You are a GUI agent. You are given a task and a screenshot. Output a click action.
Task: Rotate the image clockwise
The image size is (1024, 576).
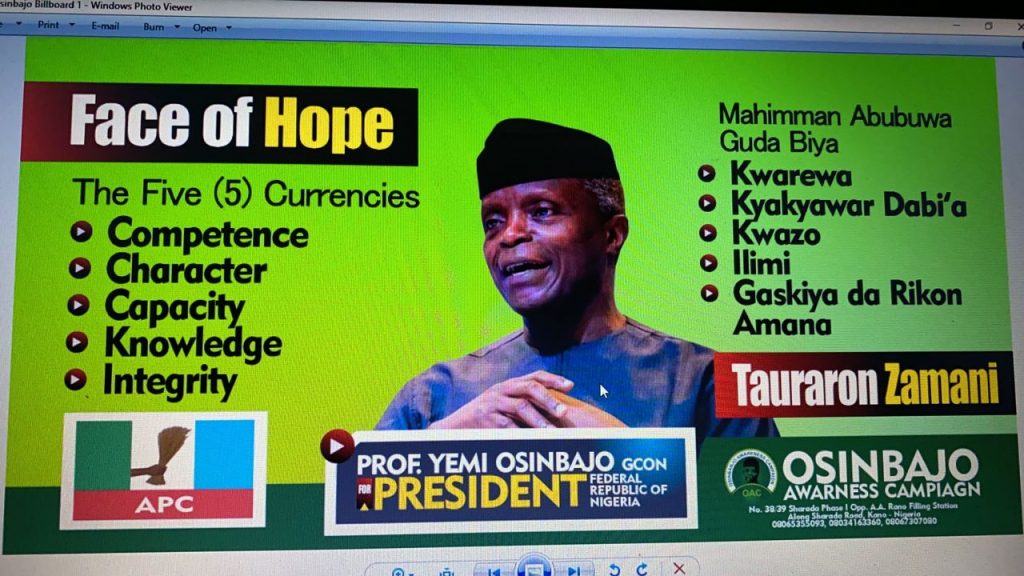[641, 570]
